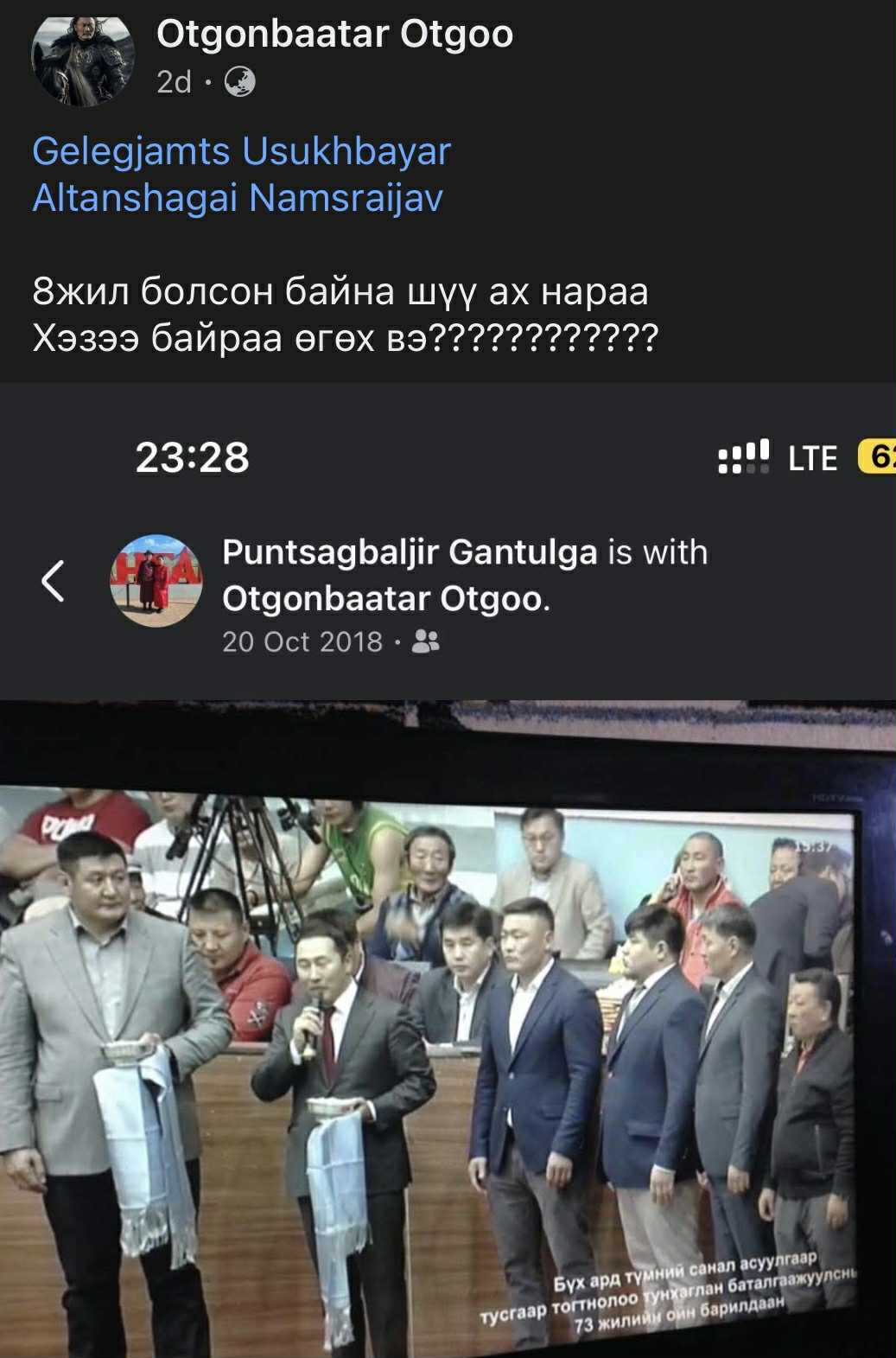Open tagged profile Gelegjamts Usukhbayar
This screenshot has width=896, height=1358.
(242, 151)
